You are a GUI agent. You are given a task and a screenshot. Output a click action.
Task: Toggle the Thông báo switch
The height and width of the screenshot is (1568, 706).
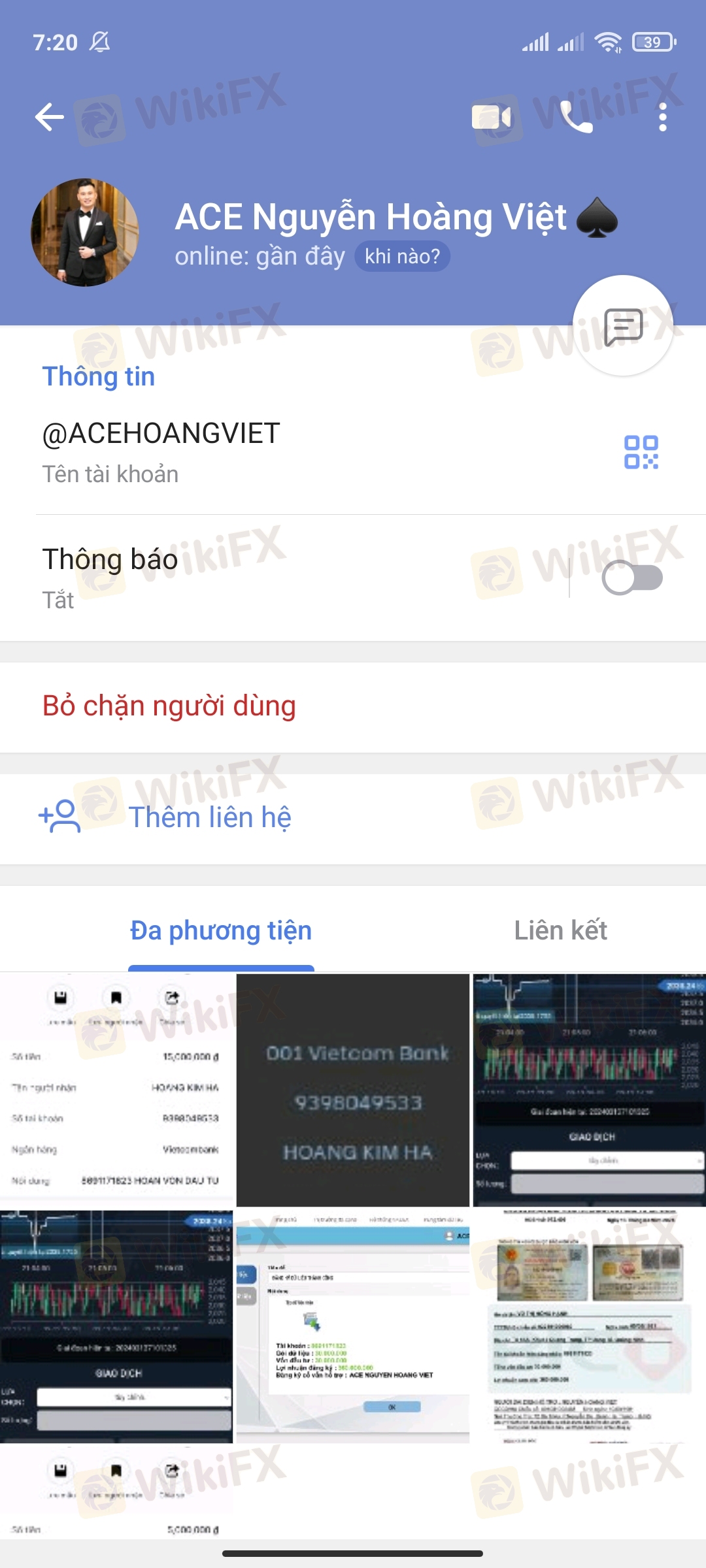point(631,578)
